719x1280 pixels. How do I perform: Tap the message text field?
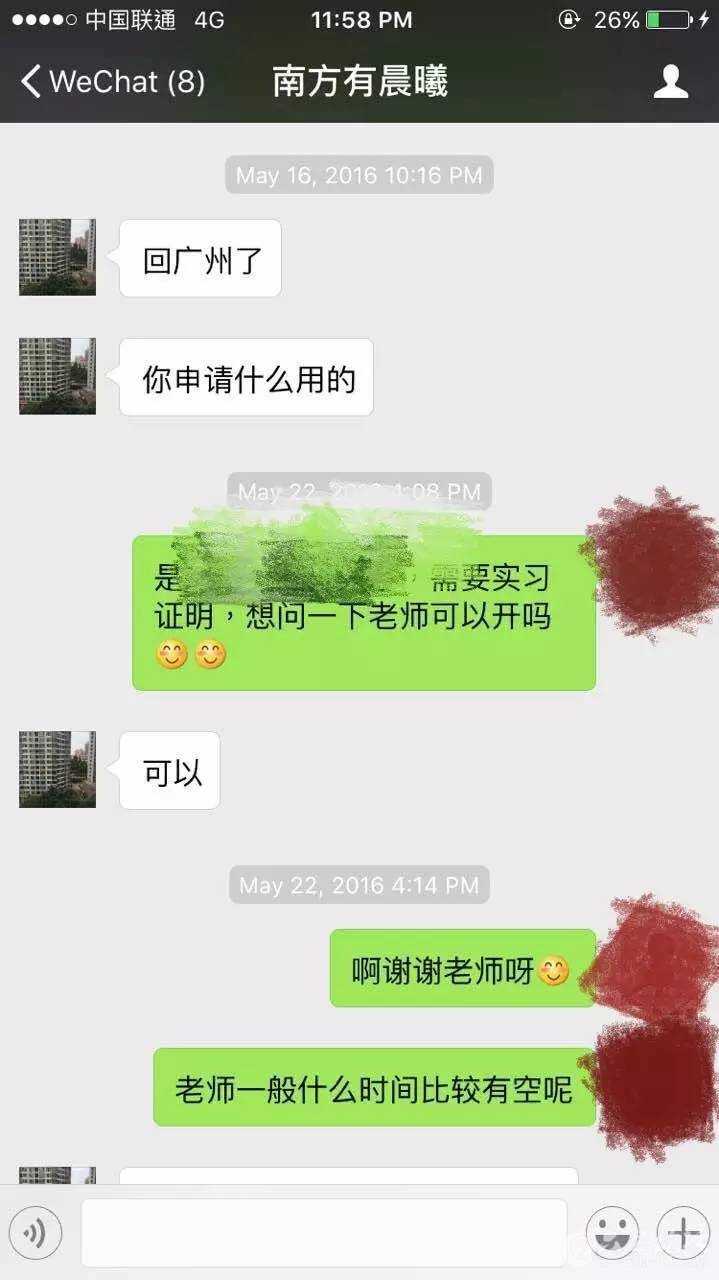coord(323,1232)
